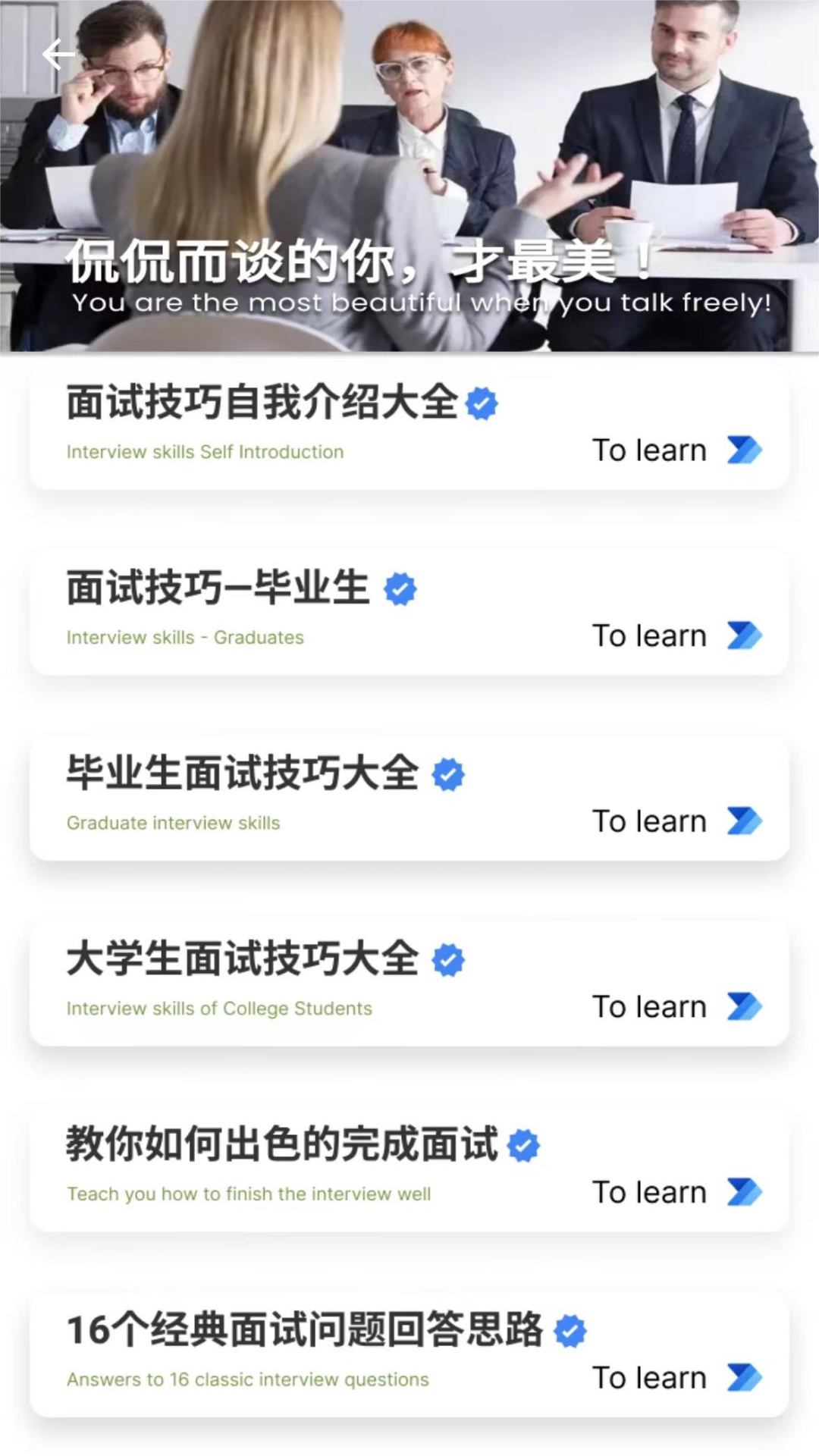
Task: Click the verified badge next to 面试技巧自我介绍大全
Action: [483, 403]
